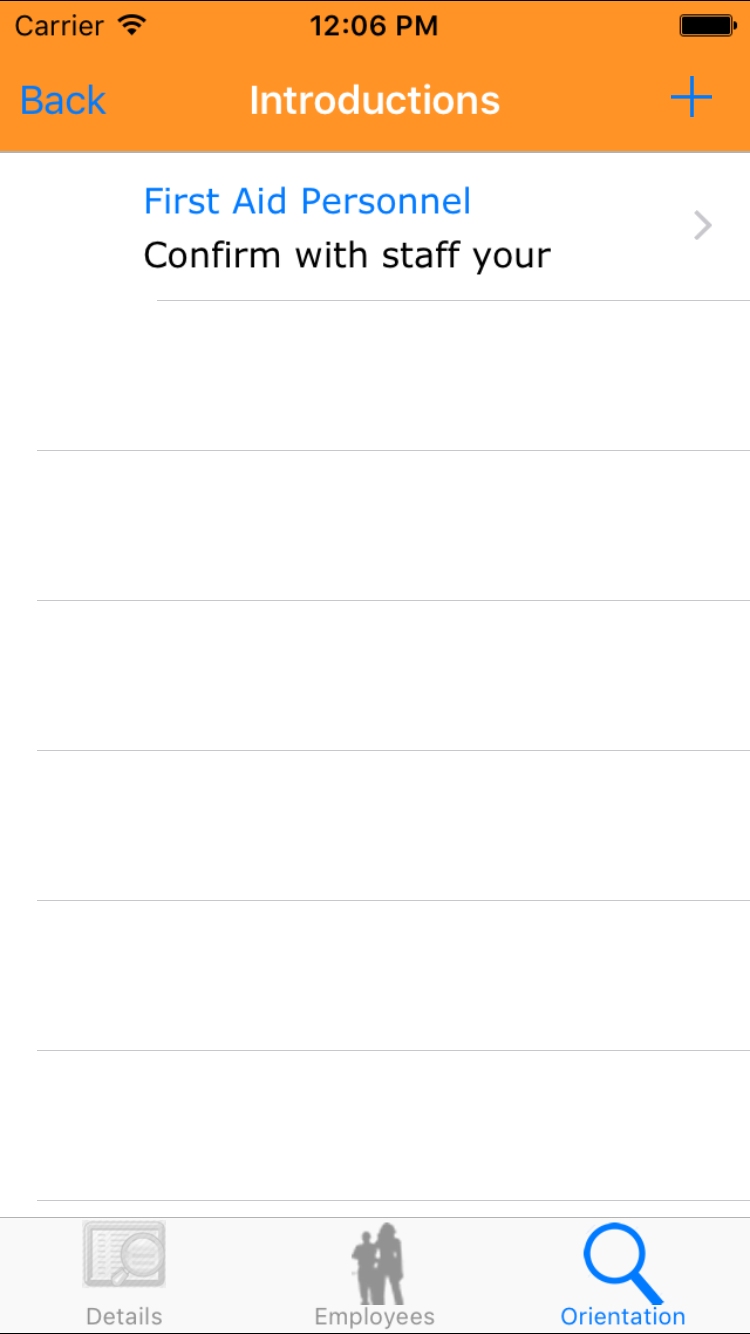Switch to the Employees tab

pos(375,1274)
